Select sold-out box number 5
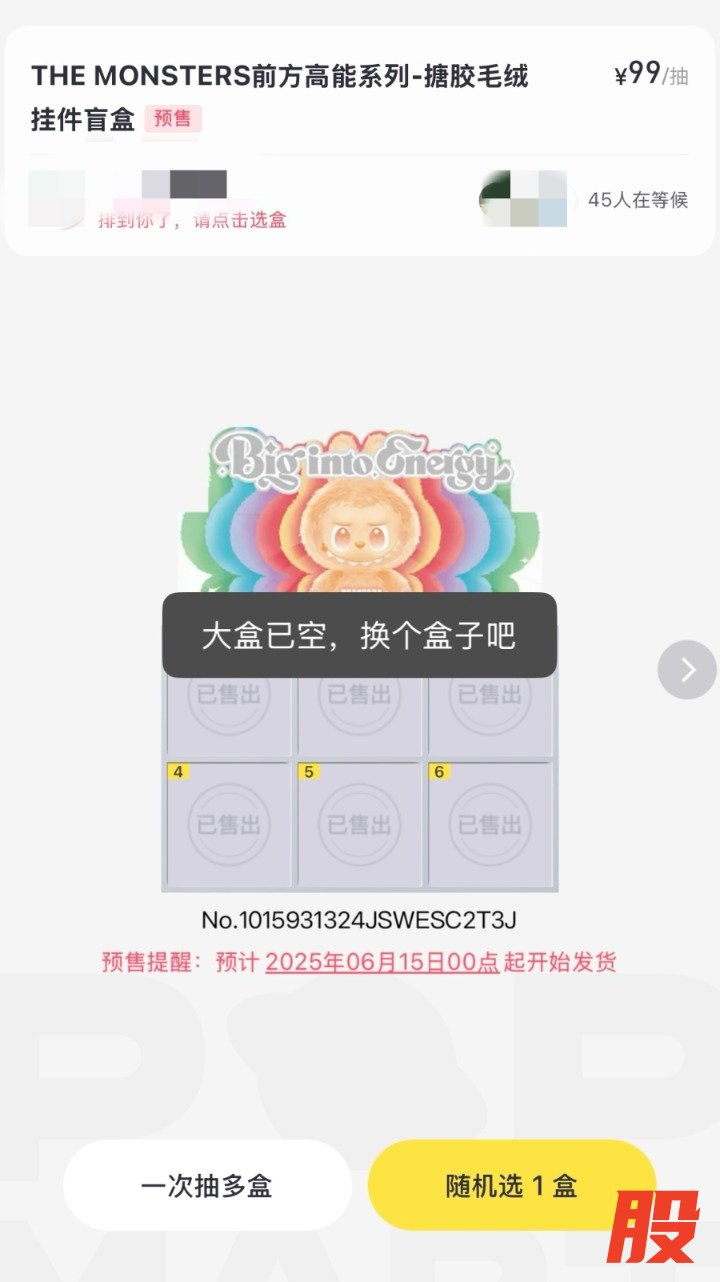The width and height of the screenshot is (720, 1282). [x=359, y=824]
